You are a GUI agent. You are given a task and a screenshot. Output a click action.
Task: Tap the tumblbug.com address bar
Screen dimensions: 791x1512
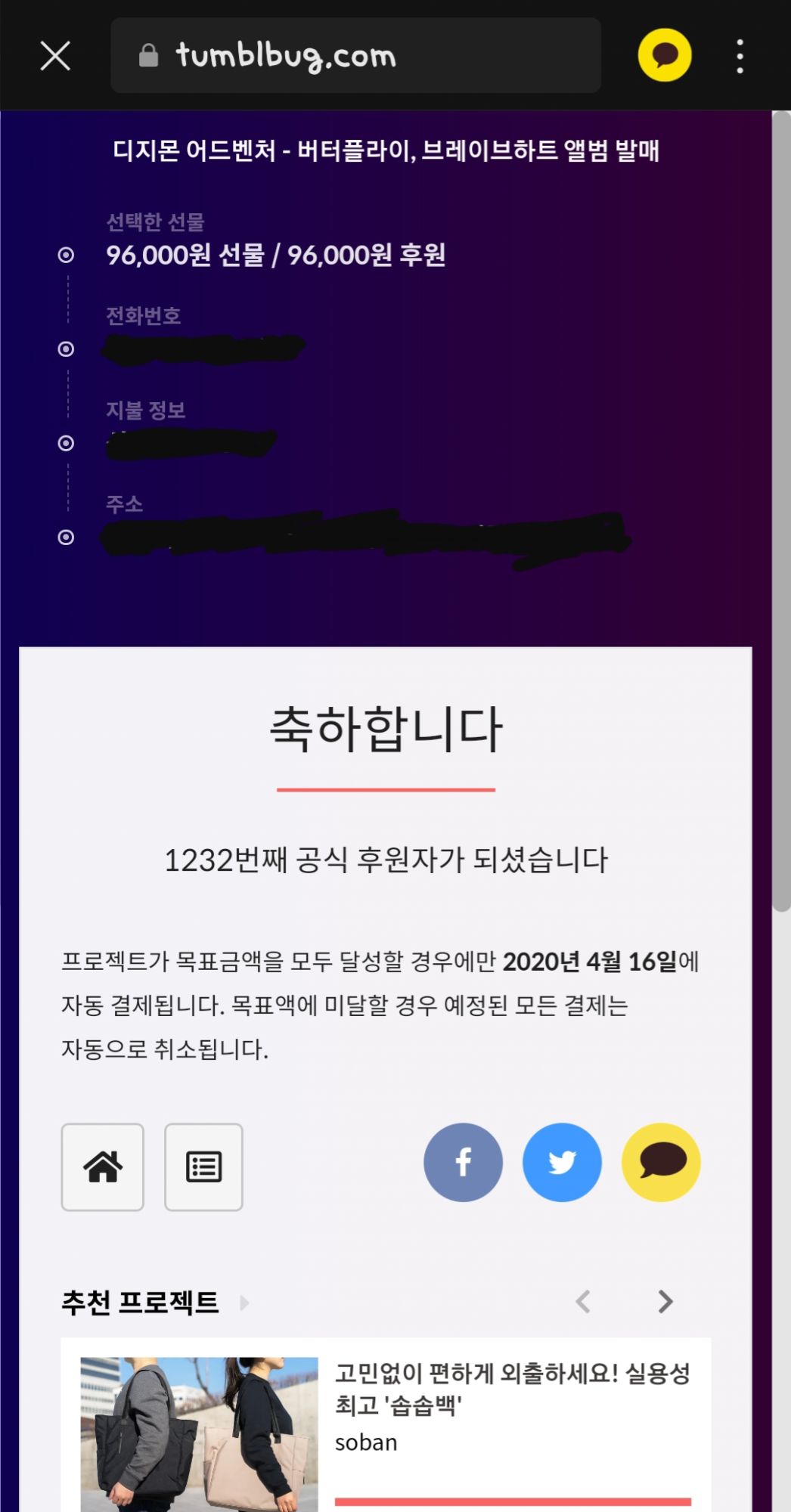[355, 56]
